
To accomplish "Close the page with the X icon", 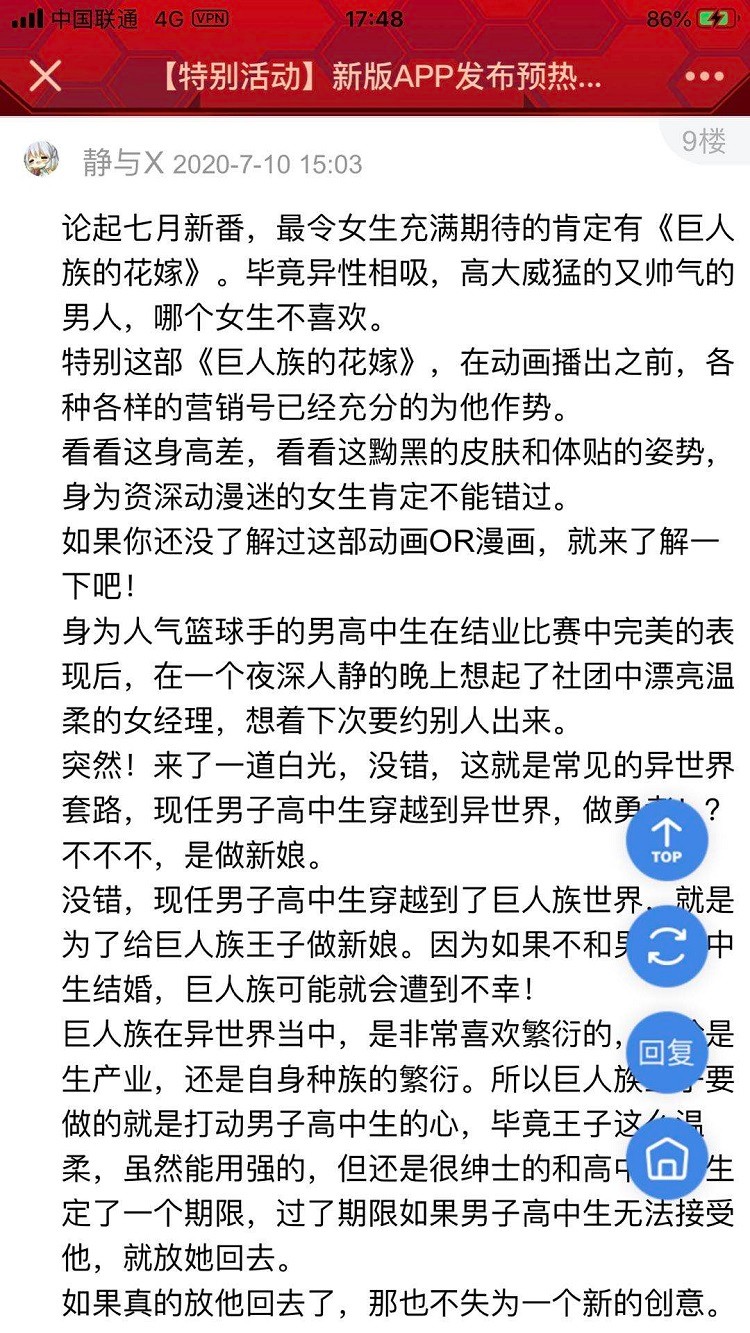I will pos(45,76).
